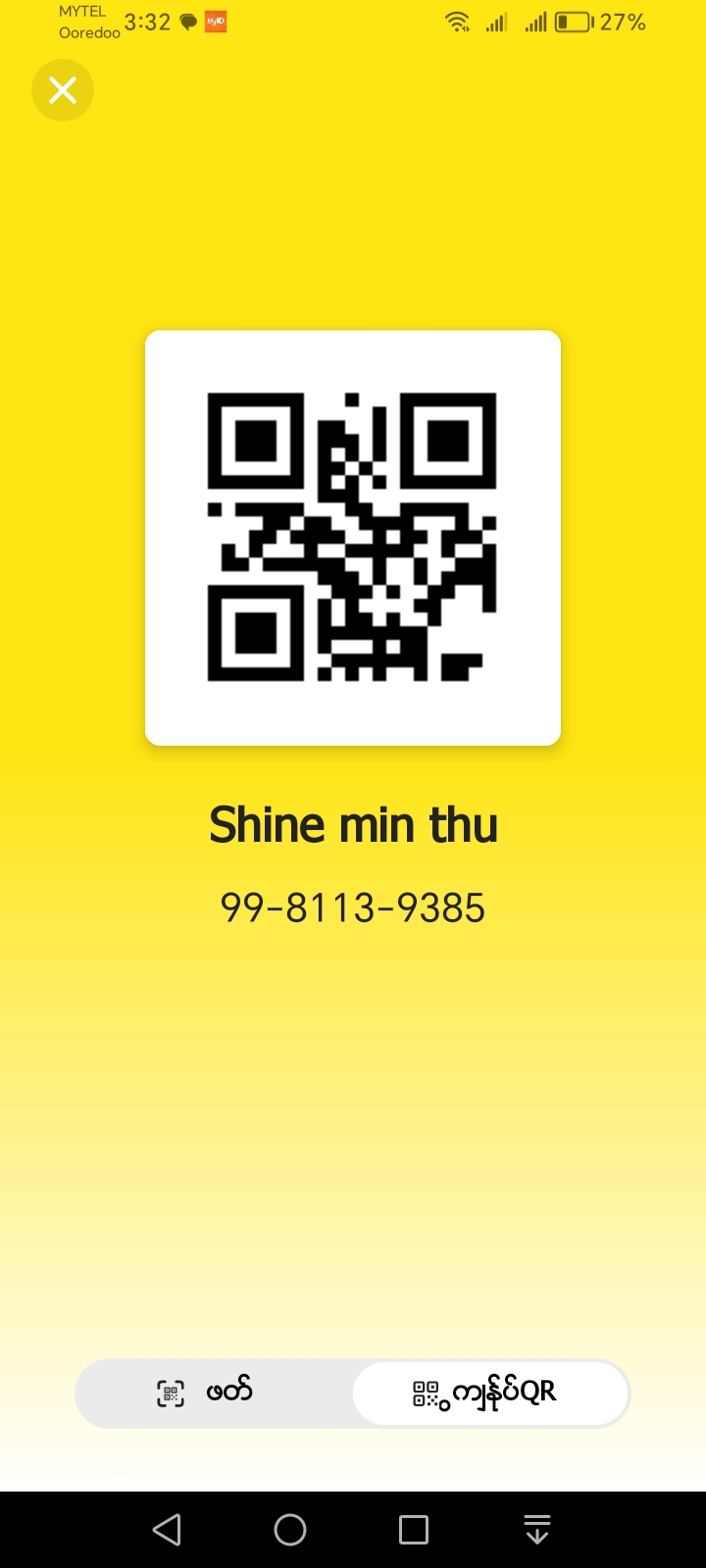
Task: Return to the home screen
Action: tap(290, 1530)
